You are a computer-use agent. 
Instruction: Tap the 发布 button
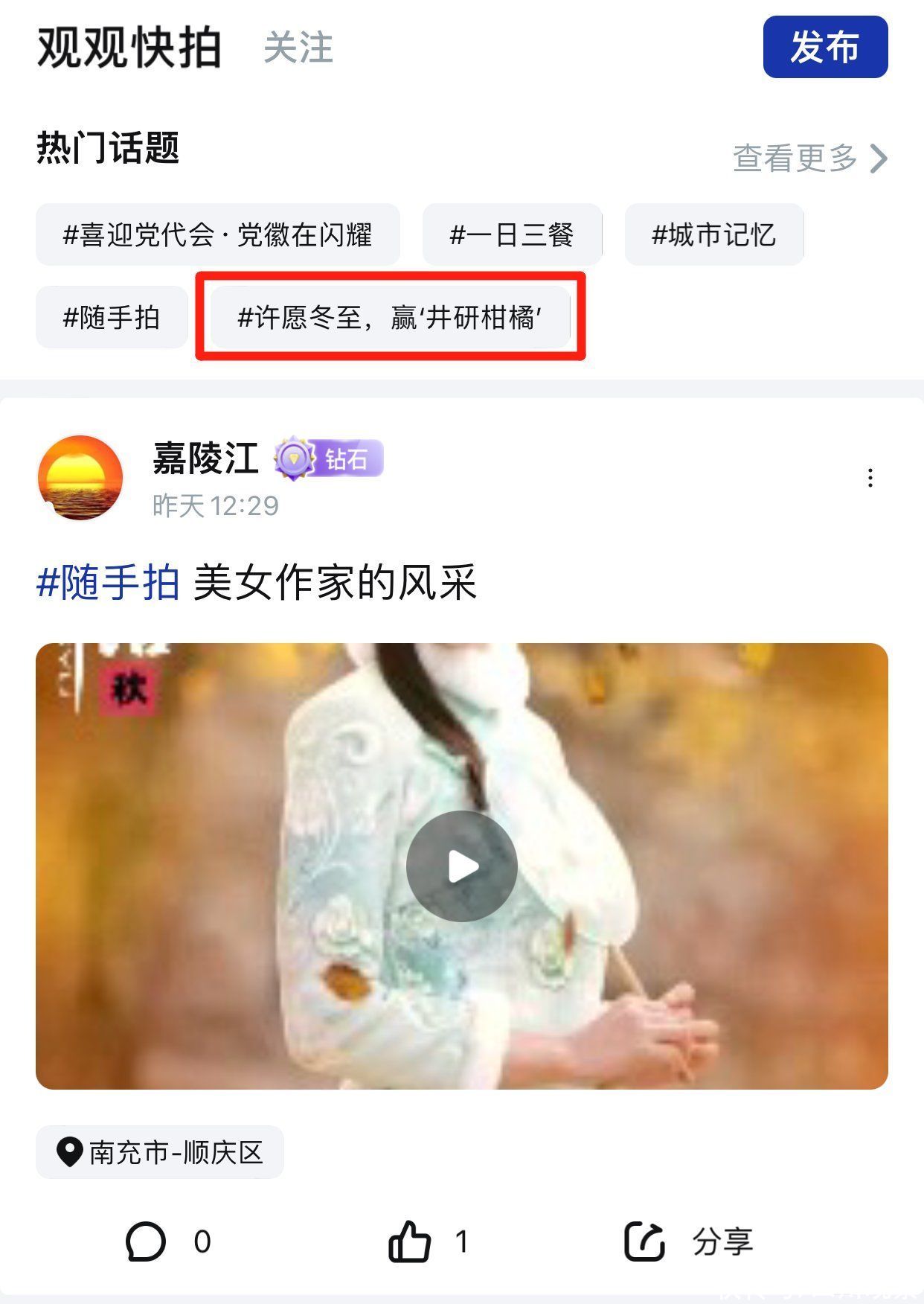(825, 47)
